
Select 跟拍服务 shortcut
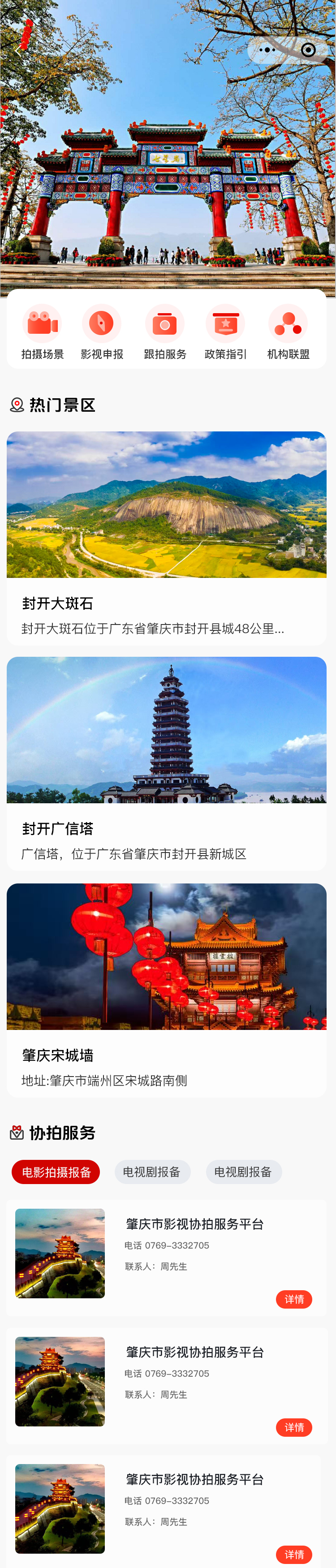[165, 332]
